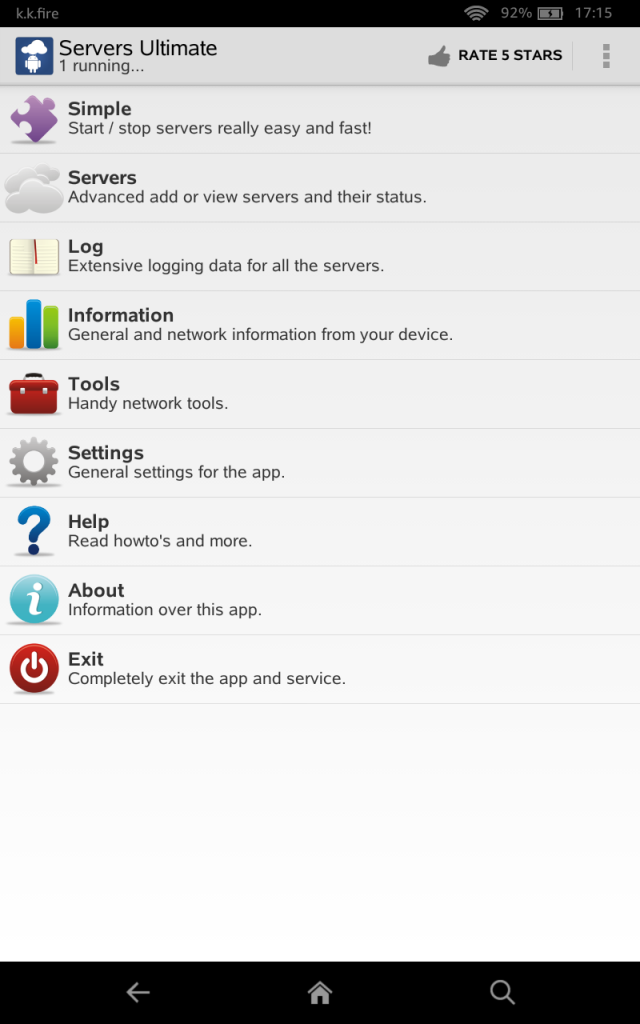View the Log entry
Viewport: 640px width, 1024px height.
click(x=320, y=257)
